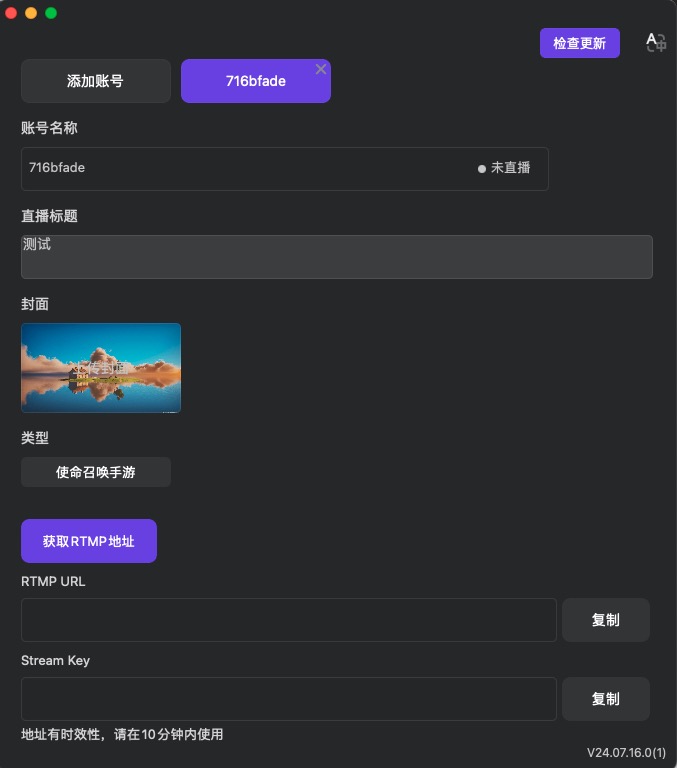Switch to the 716bfade account tab
677x768 pixels.
(255, 81)
